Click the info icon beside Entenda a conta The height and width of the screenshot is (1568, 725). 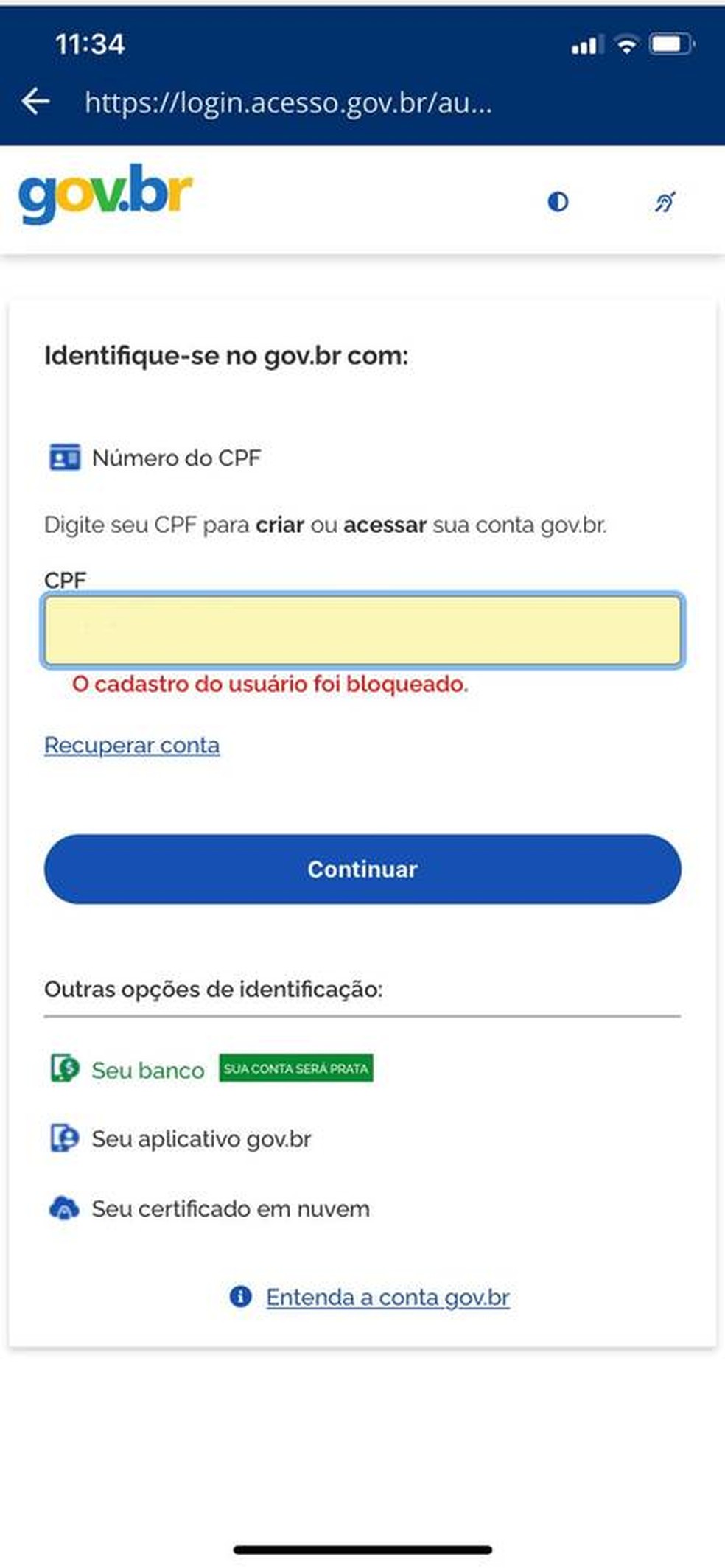tap(239, 1297)
